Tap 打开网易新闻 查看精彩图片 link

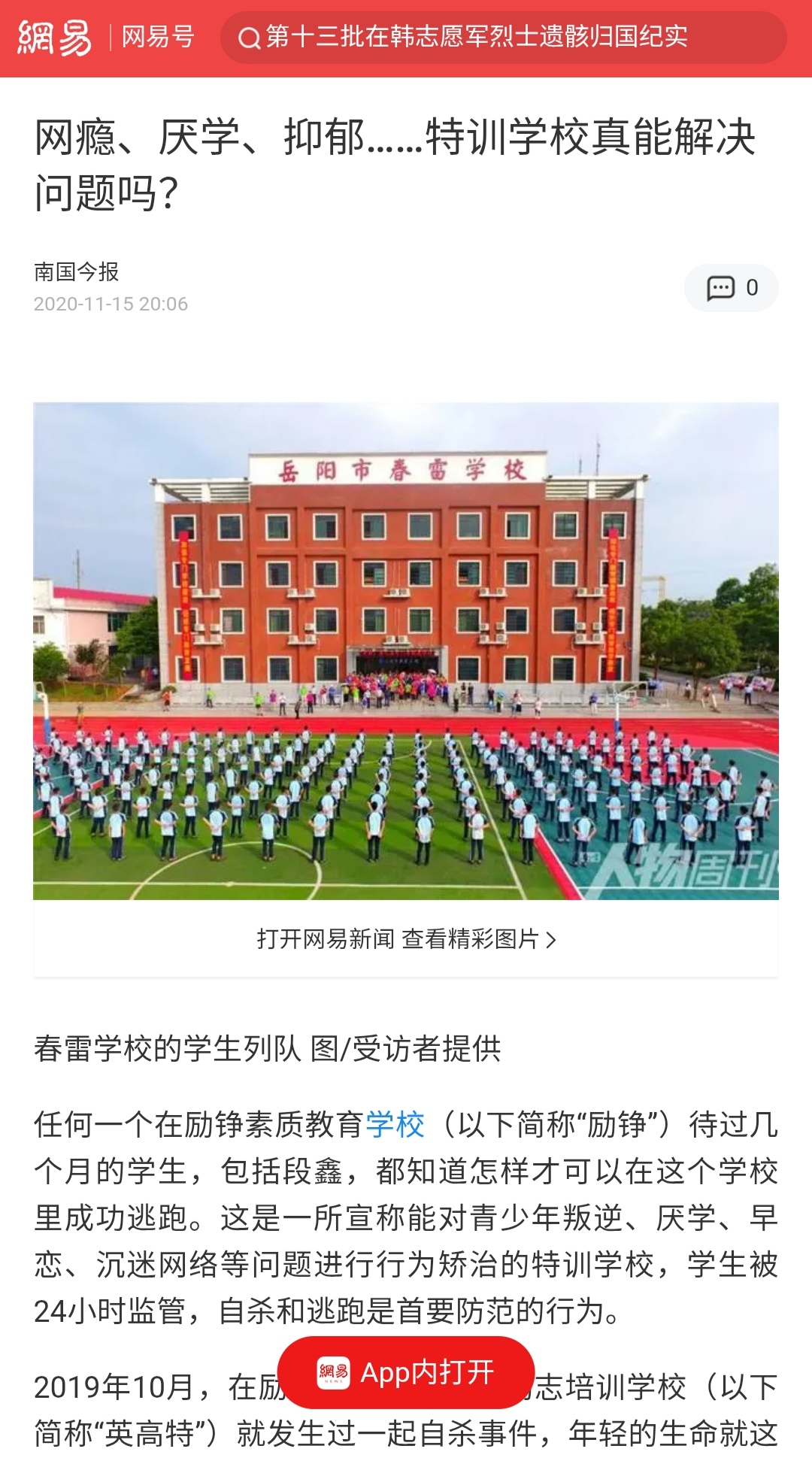(x=406, y=939)
